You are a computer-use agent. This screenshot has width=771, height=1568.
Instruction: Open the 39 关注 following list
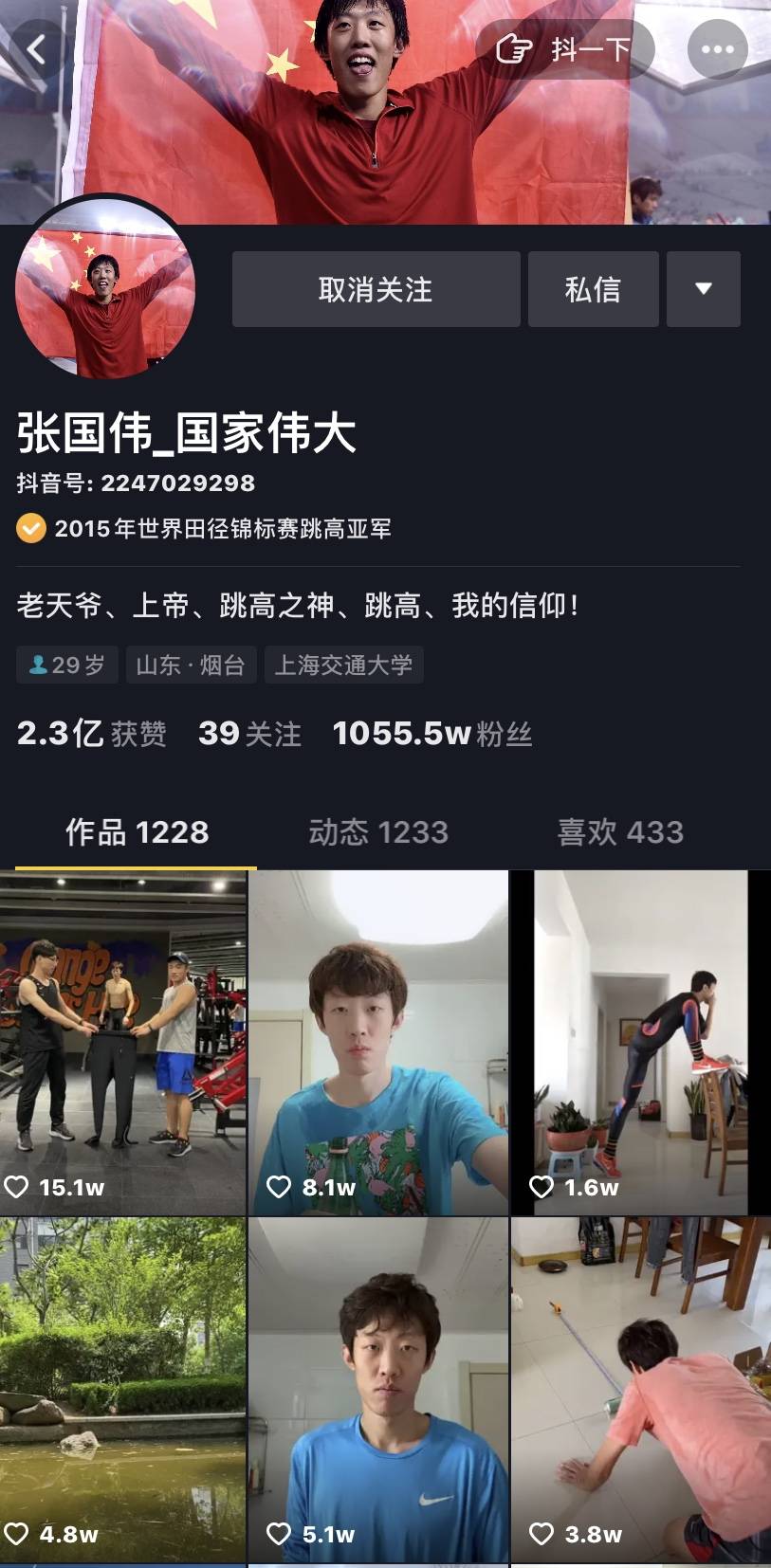249,733
